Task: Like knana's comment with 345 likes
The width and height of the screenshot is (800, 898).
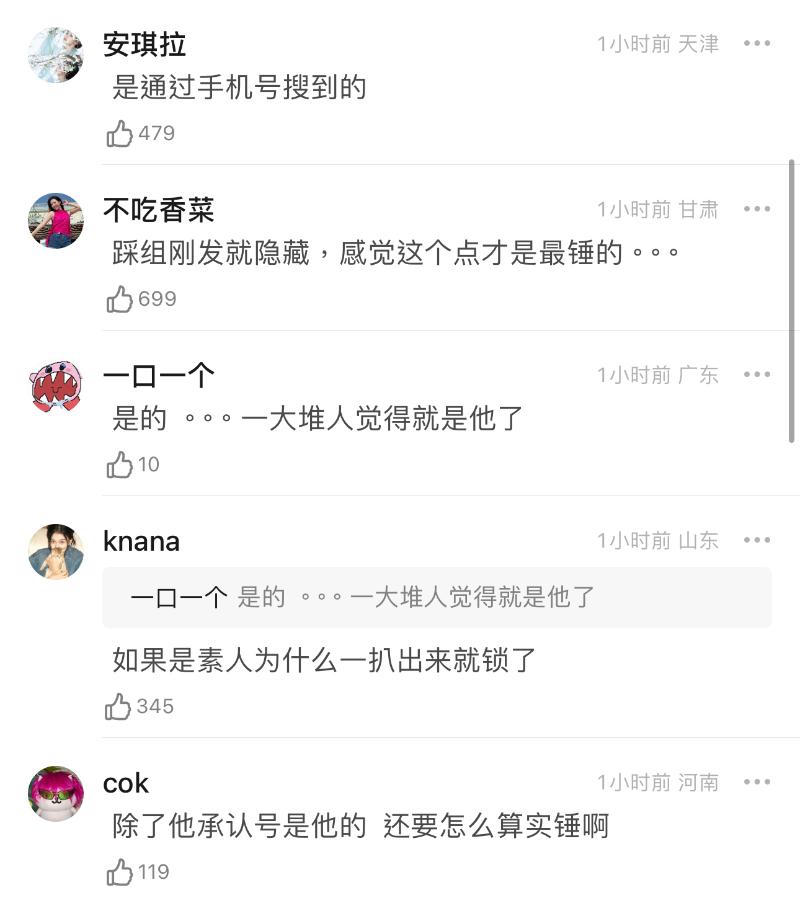Action: click(119, 707)
